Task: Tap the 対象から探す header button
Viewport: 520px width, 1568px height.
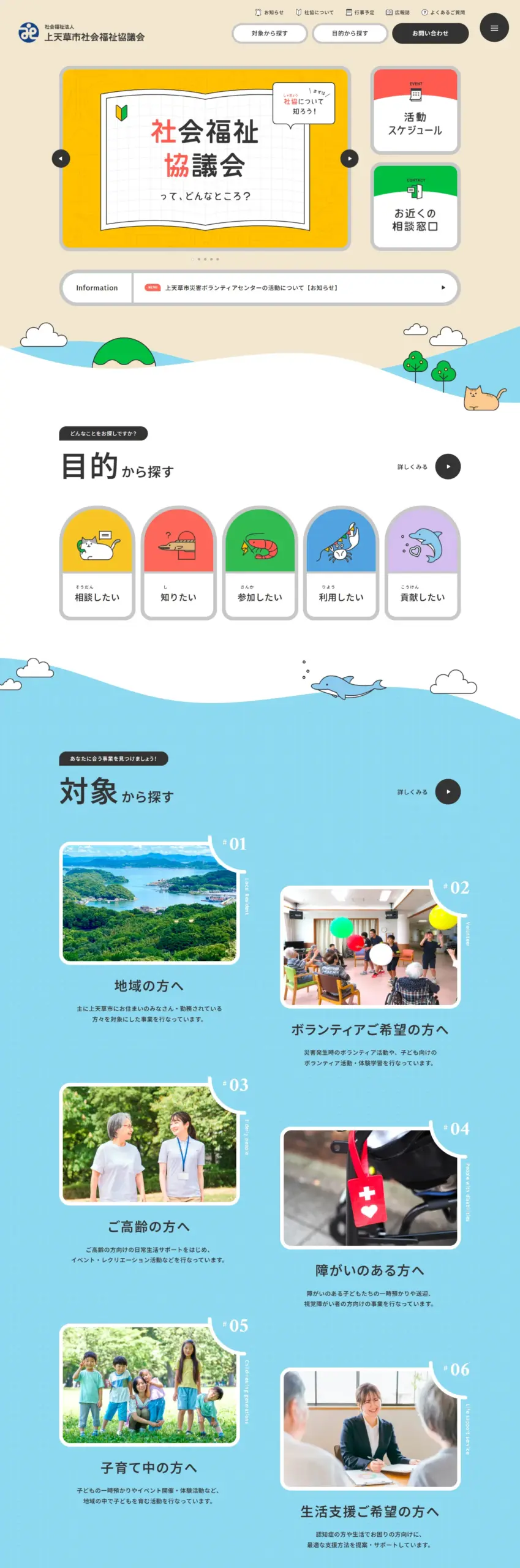Action: coord(269,33)
